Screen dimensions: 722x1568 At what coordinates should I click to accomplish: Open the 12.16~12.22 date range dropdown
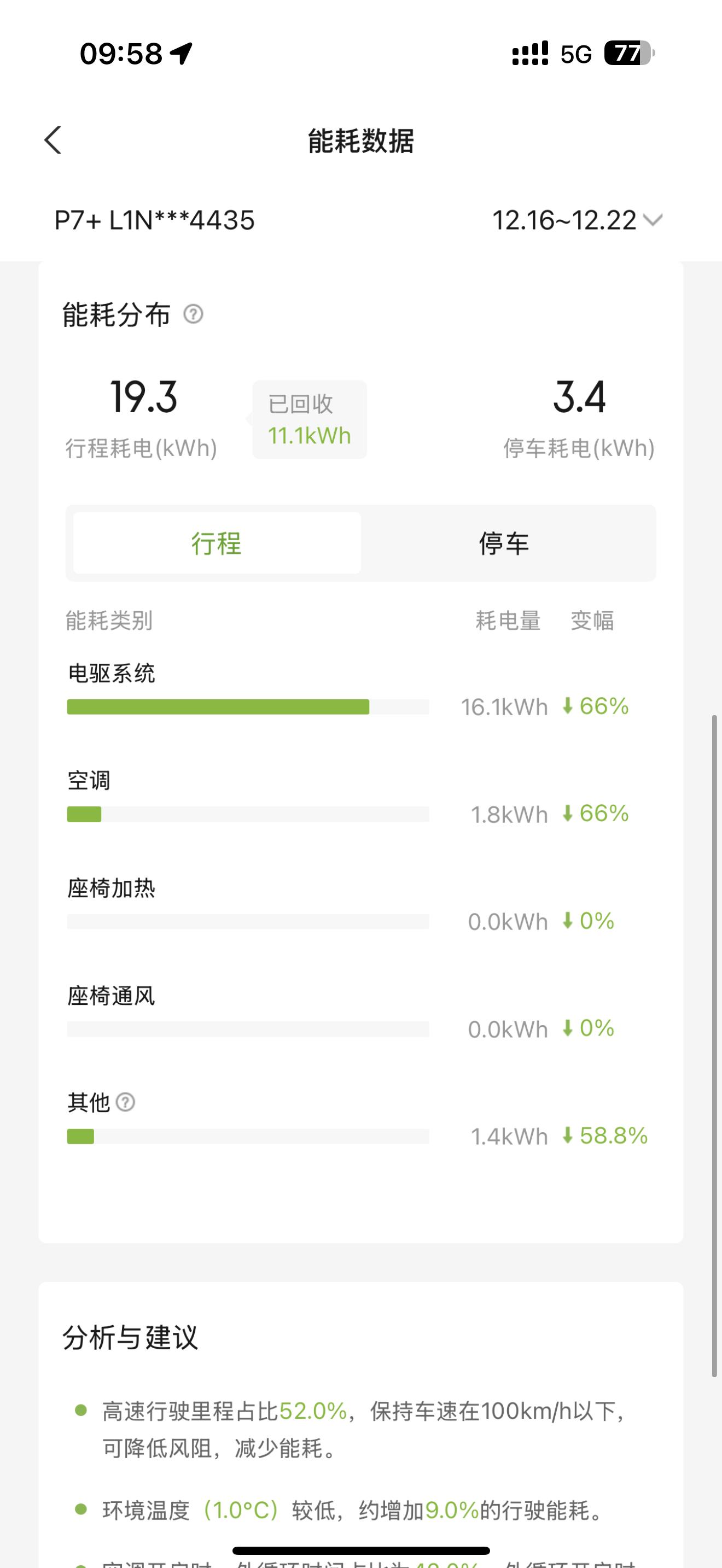pyautogui.click(x=577, y=220)
